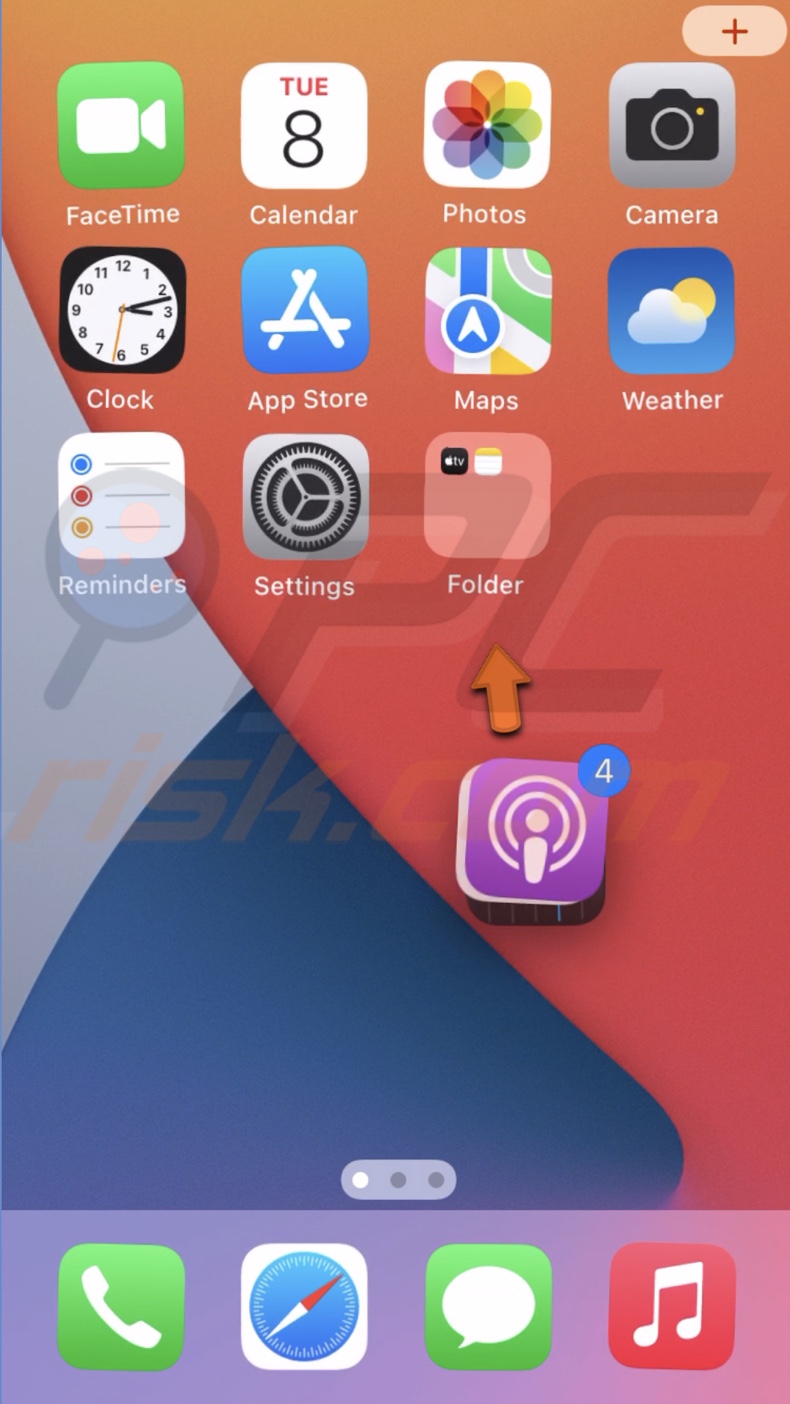Open the Camera app
This screenshot has height=1404, width=790.
(x=671, y=124)
